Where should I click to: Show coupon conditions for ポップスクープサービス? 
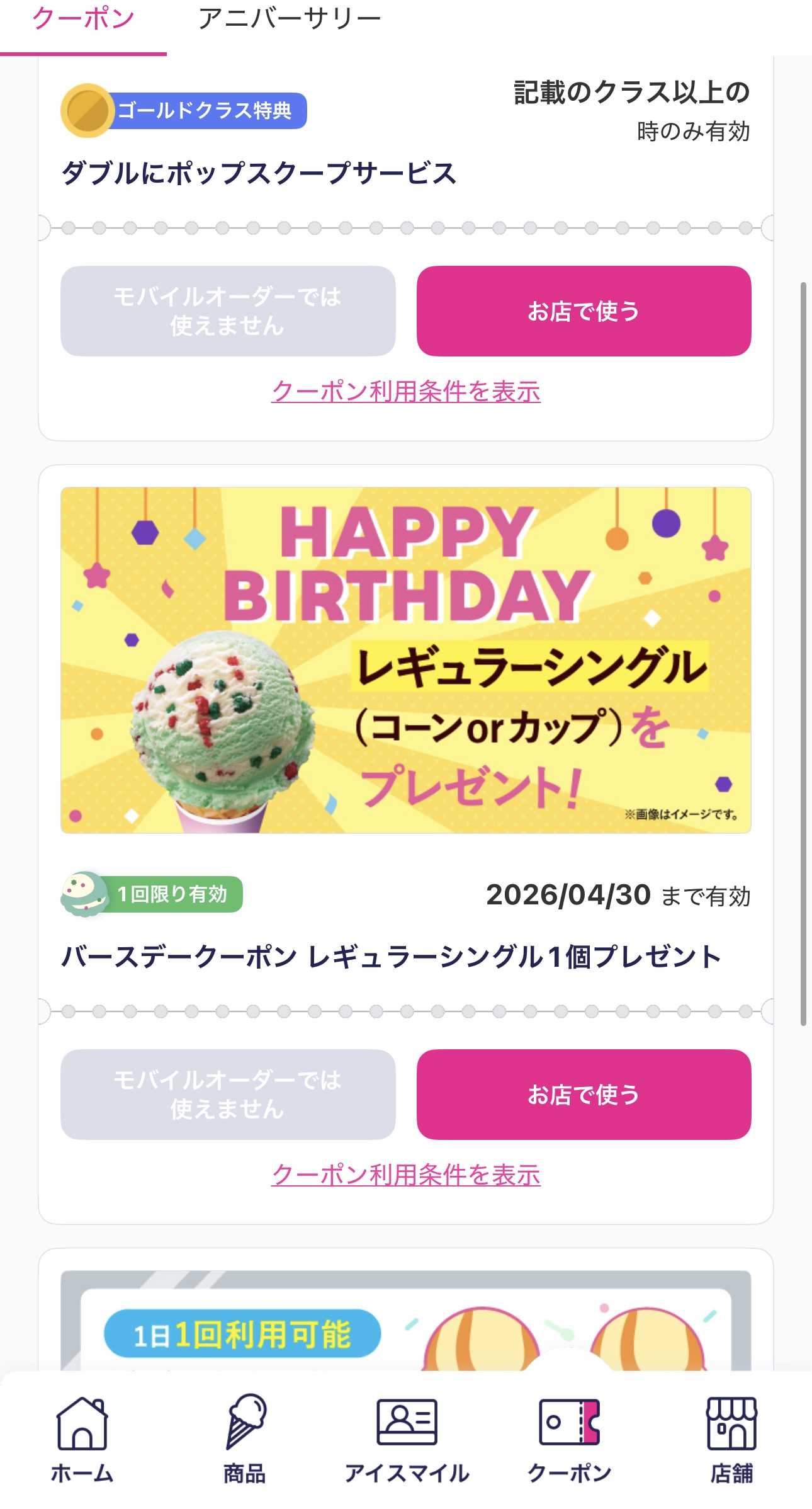point(406,392)
